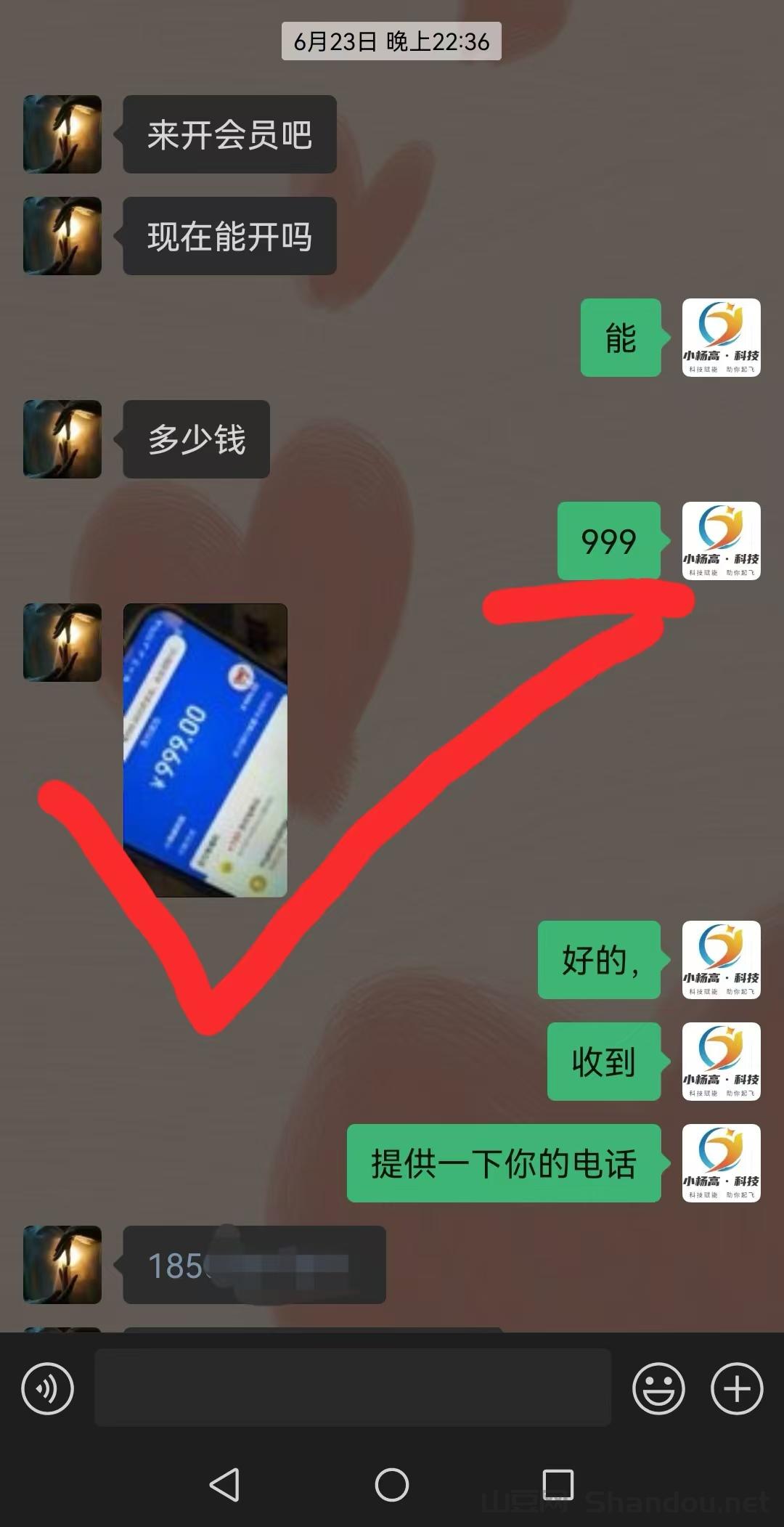The image size is (784, 1527).
Task: Switch to voice message input
Action: pos(48,1388)
